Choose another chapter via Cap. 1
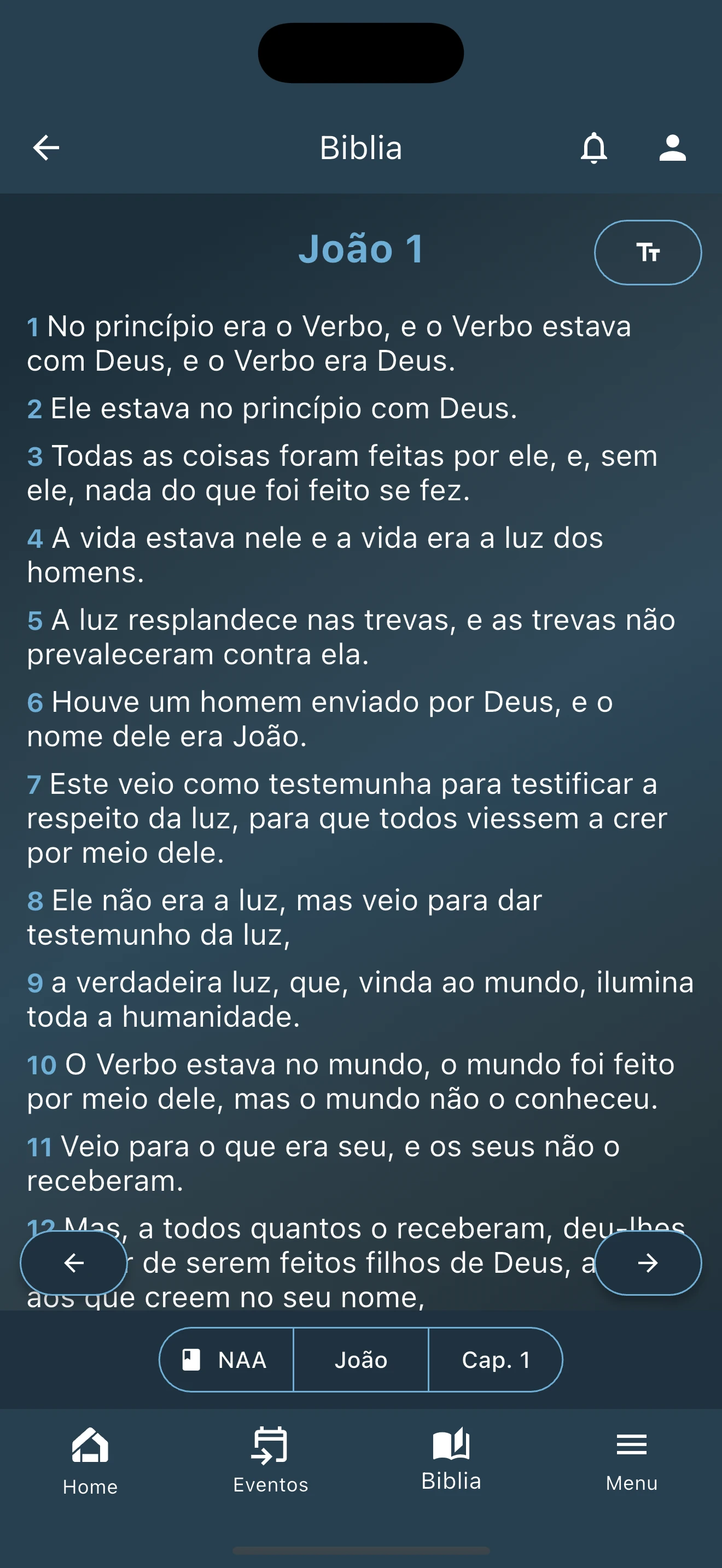 pos(496,1360)
